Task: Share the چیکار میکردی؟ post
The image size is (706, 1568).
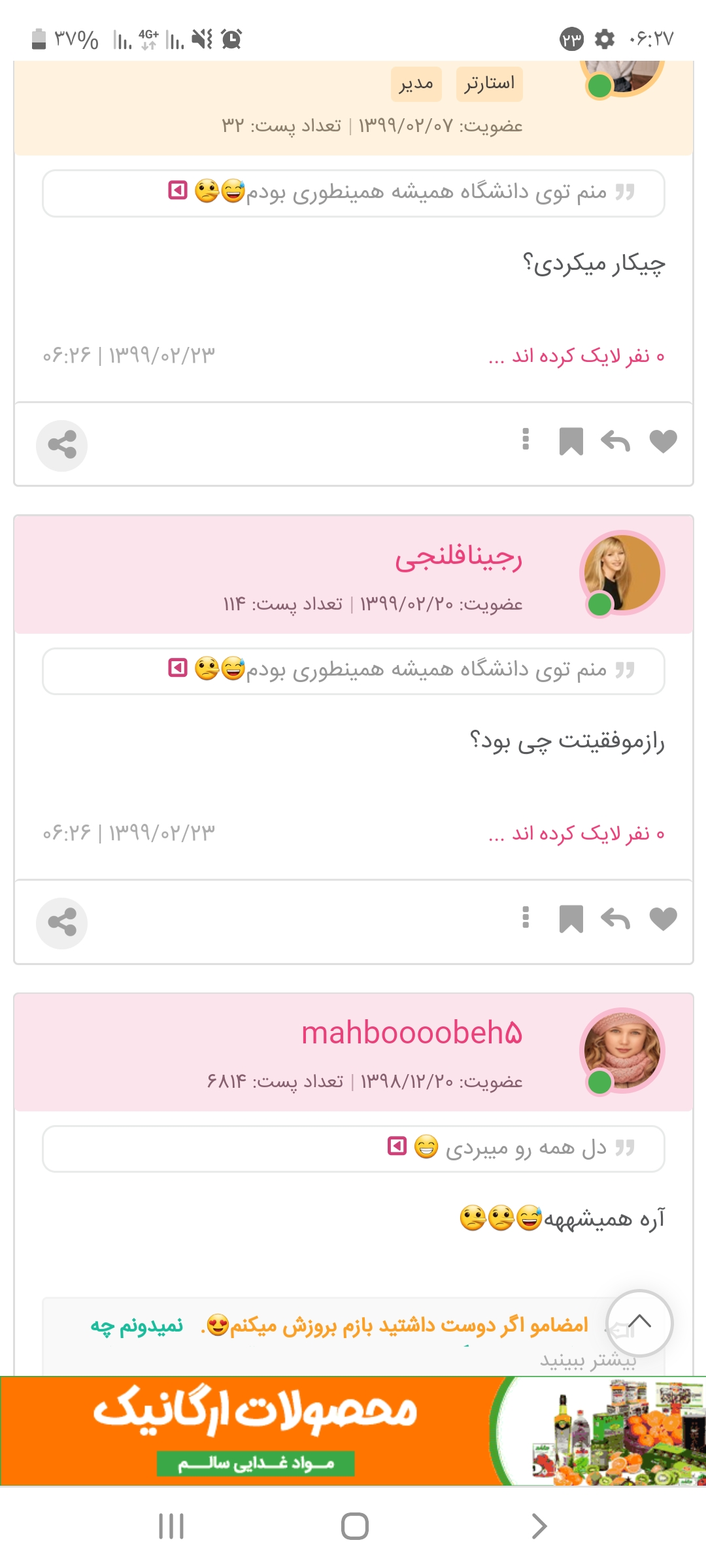Action: 62,445
